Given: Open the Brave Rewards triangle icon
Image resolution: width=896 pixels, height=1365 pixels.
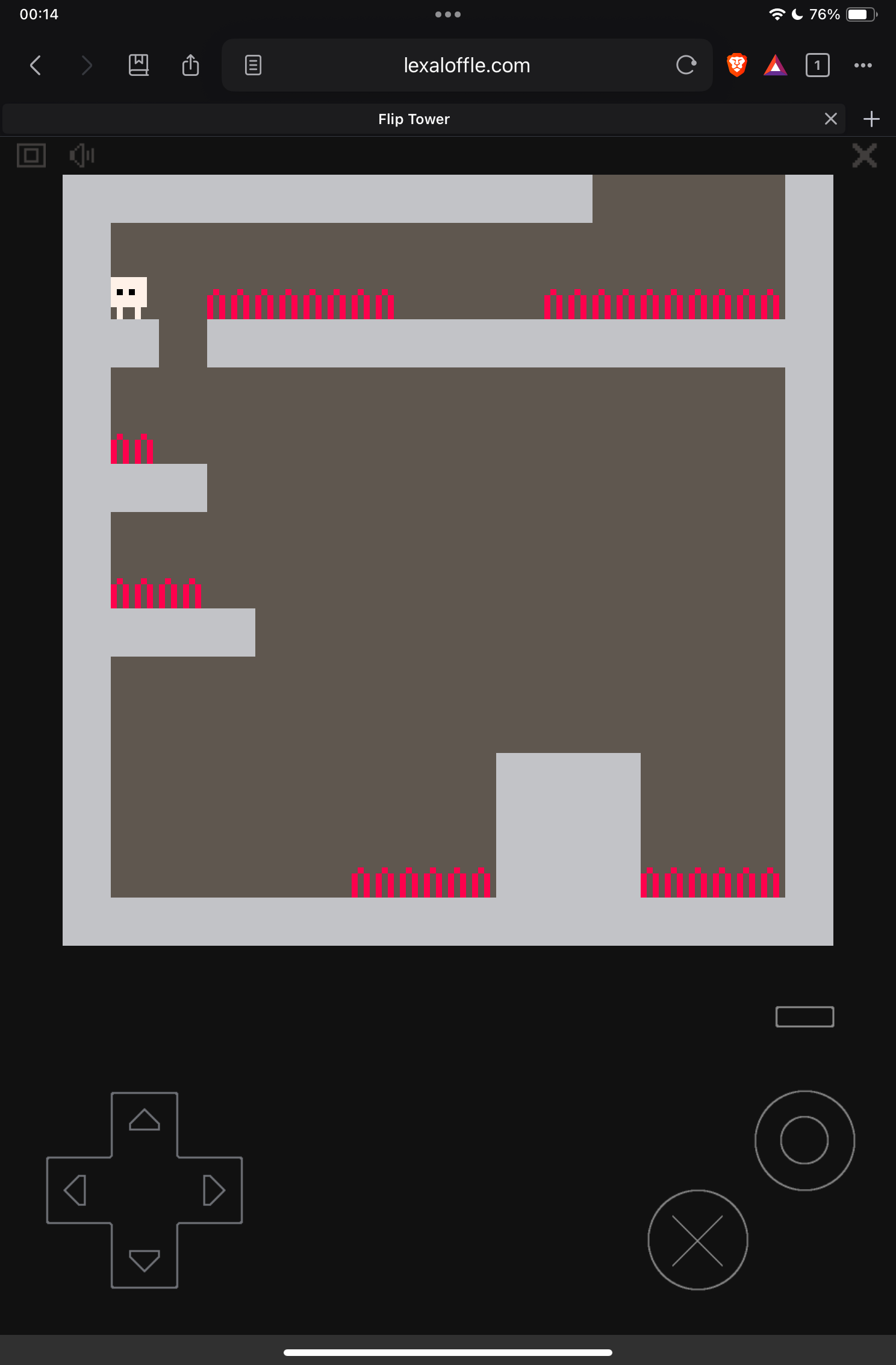Looking at the screenshot, I should pos(776,65).
